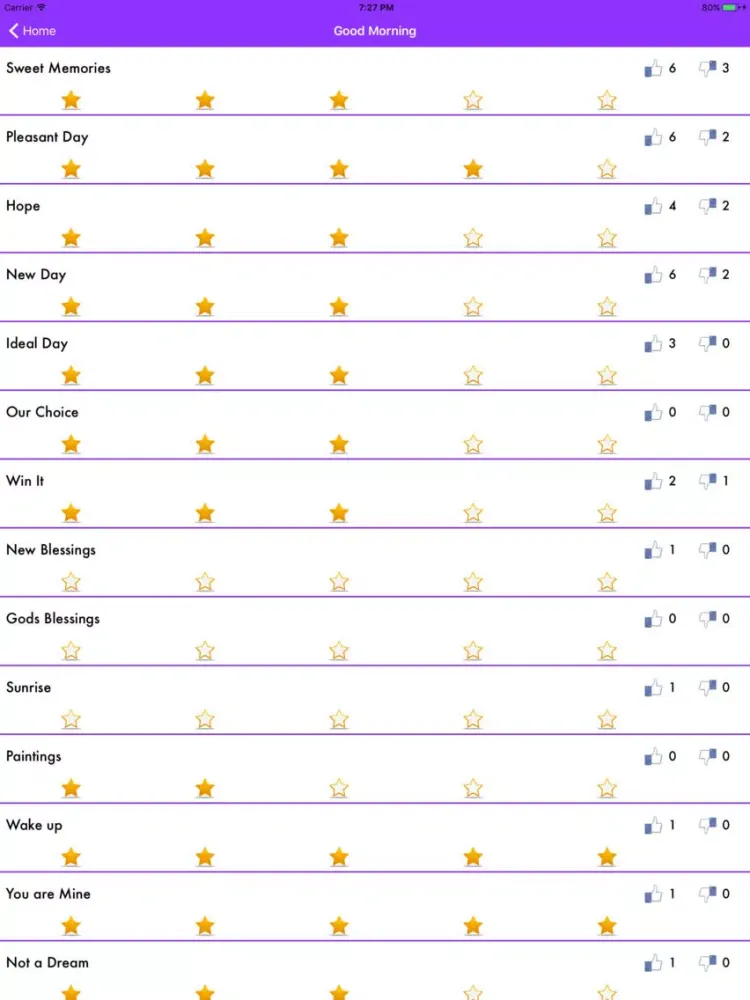This screenshot has height=1000, width=750.
Task: Rate New Blessings one star
Action: 71,582
